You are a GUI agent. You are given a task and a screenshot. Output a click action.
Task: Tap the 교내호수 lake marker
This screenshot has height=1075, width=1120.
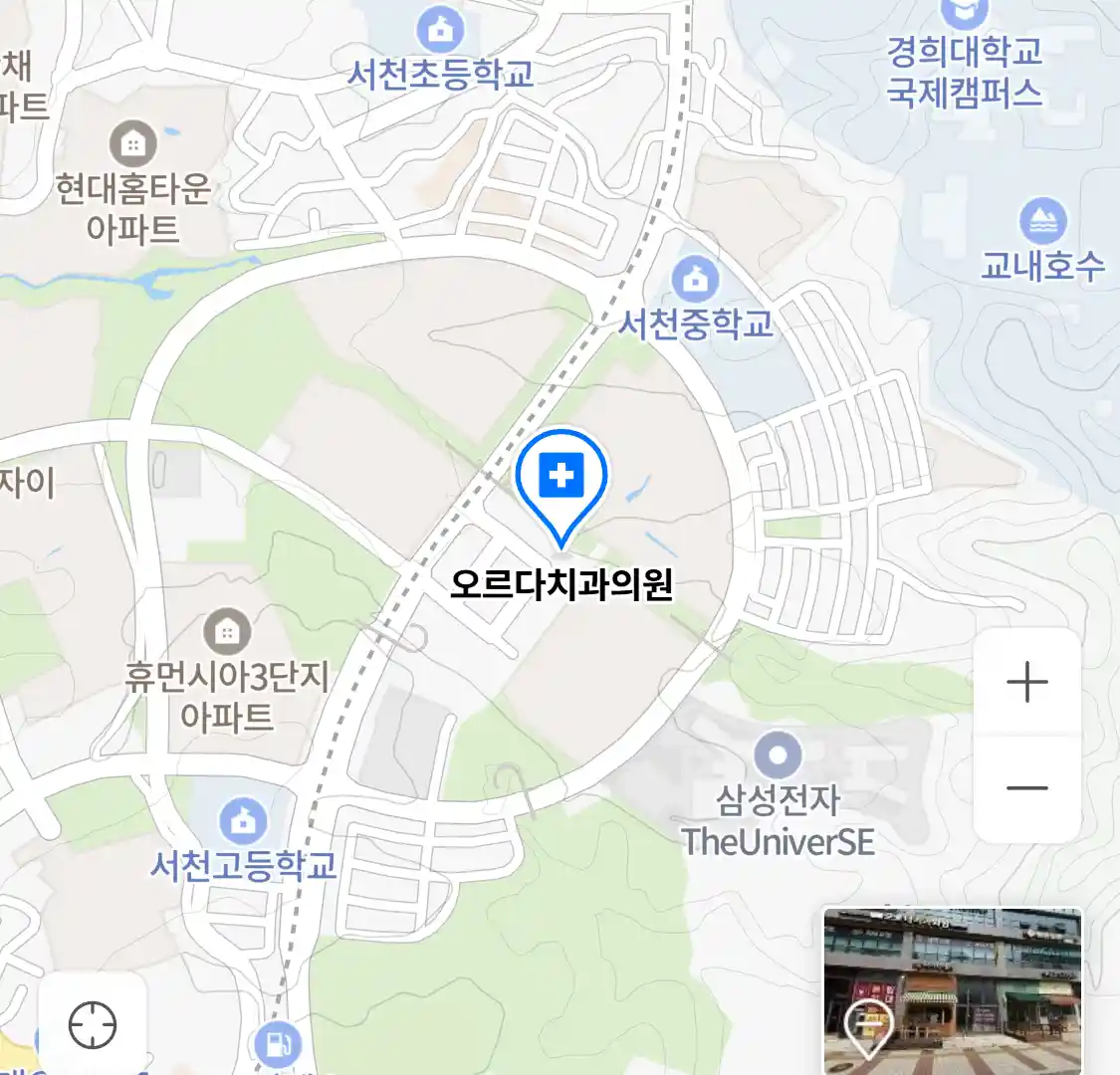pyautogui.click(x=1042, y=222)
